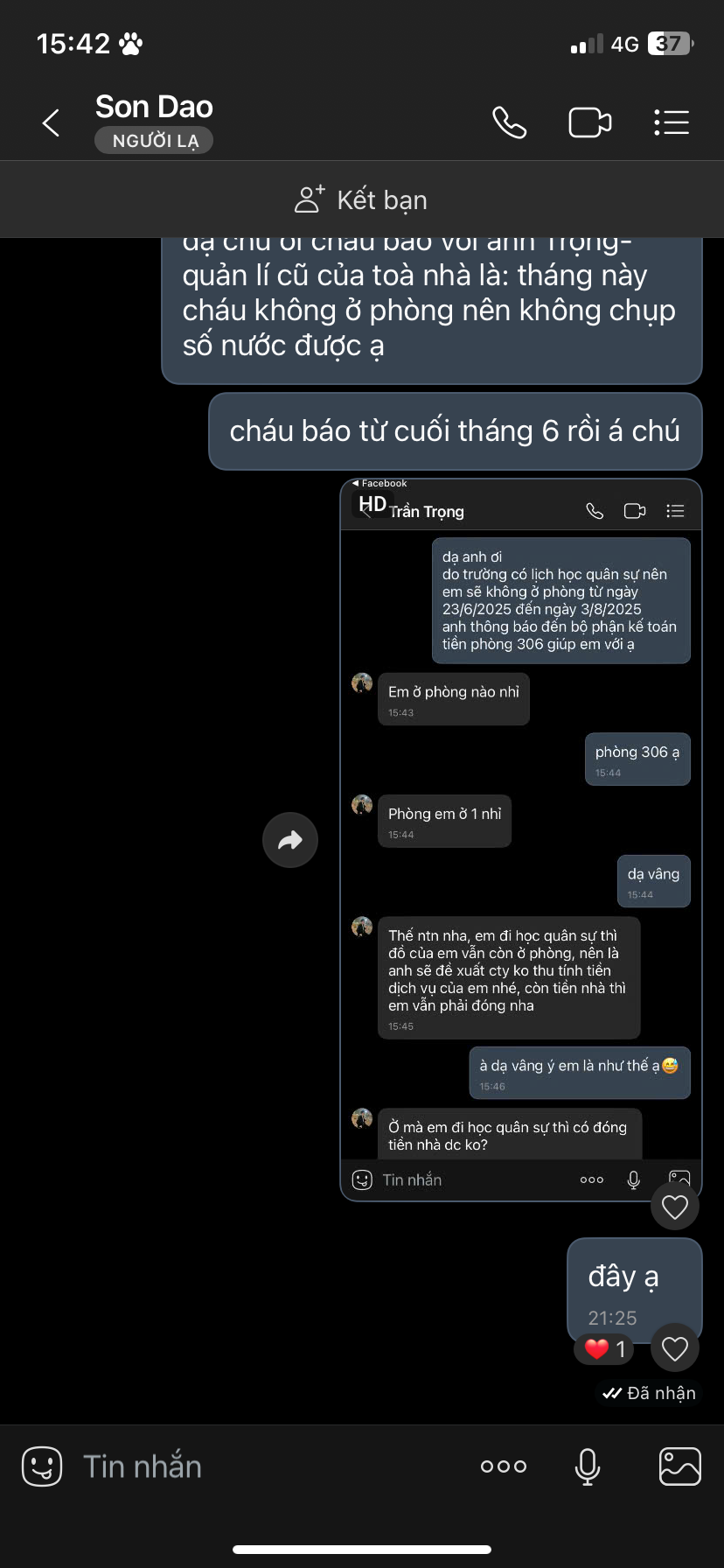
Task: Start a voice call with Son Dao
Action: tap(509, 122)
